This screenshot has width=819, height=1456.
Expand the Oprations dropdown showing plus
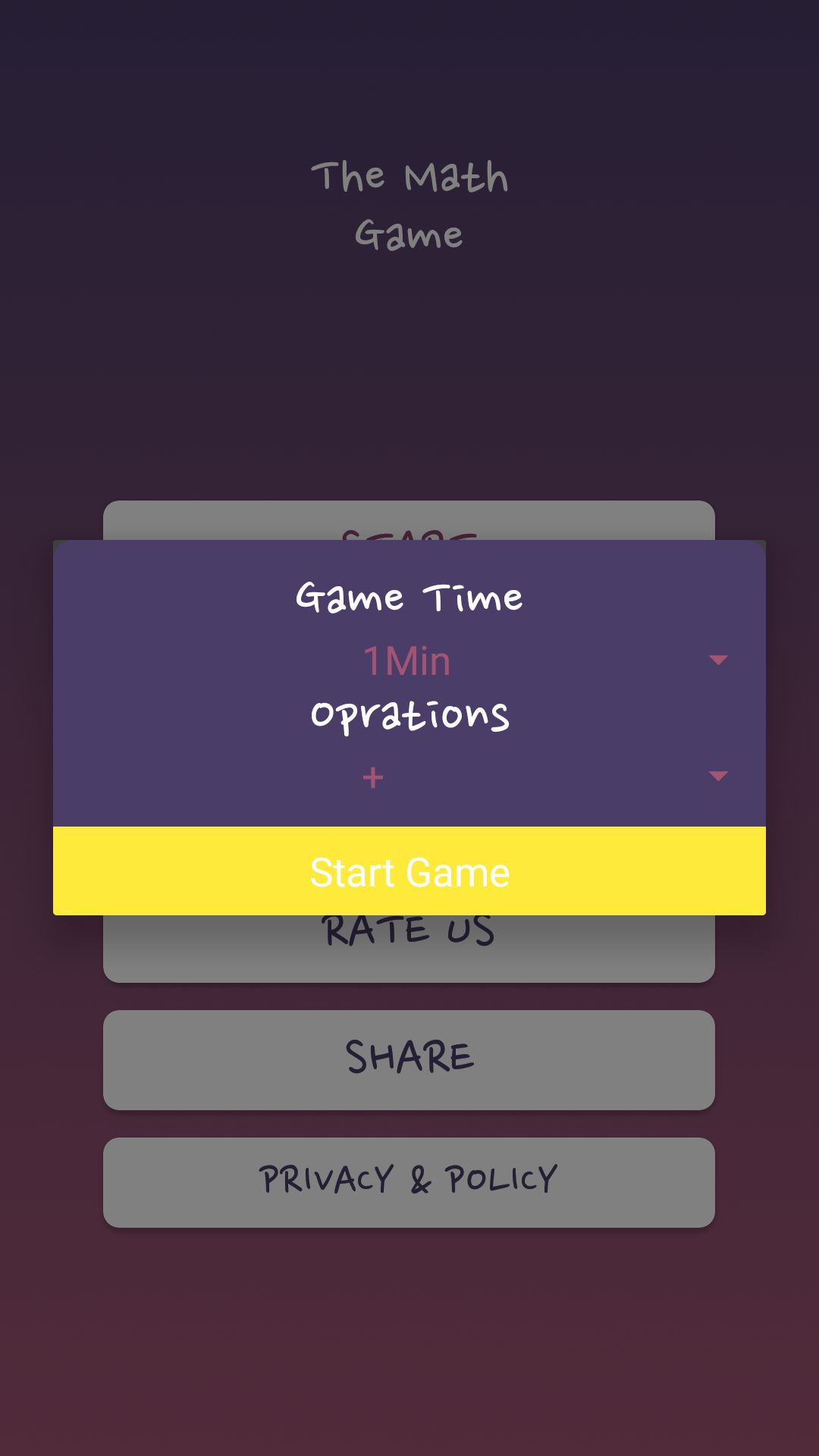(409, 777)
